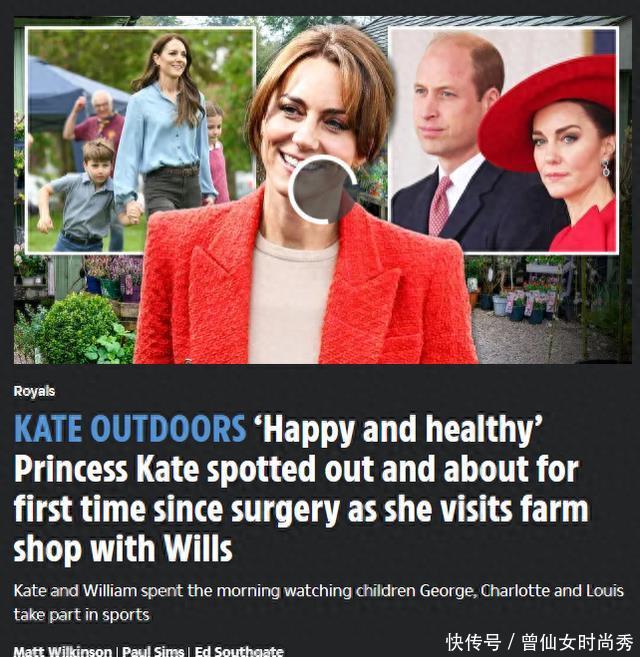Open author Ed Southgate's page
Viewport: 640px width, 657px height.
238,651
